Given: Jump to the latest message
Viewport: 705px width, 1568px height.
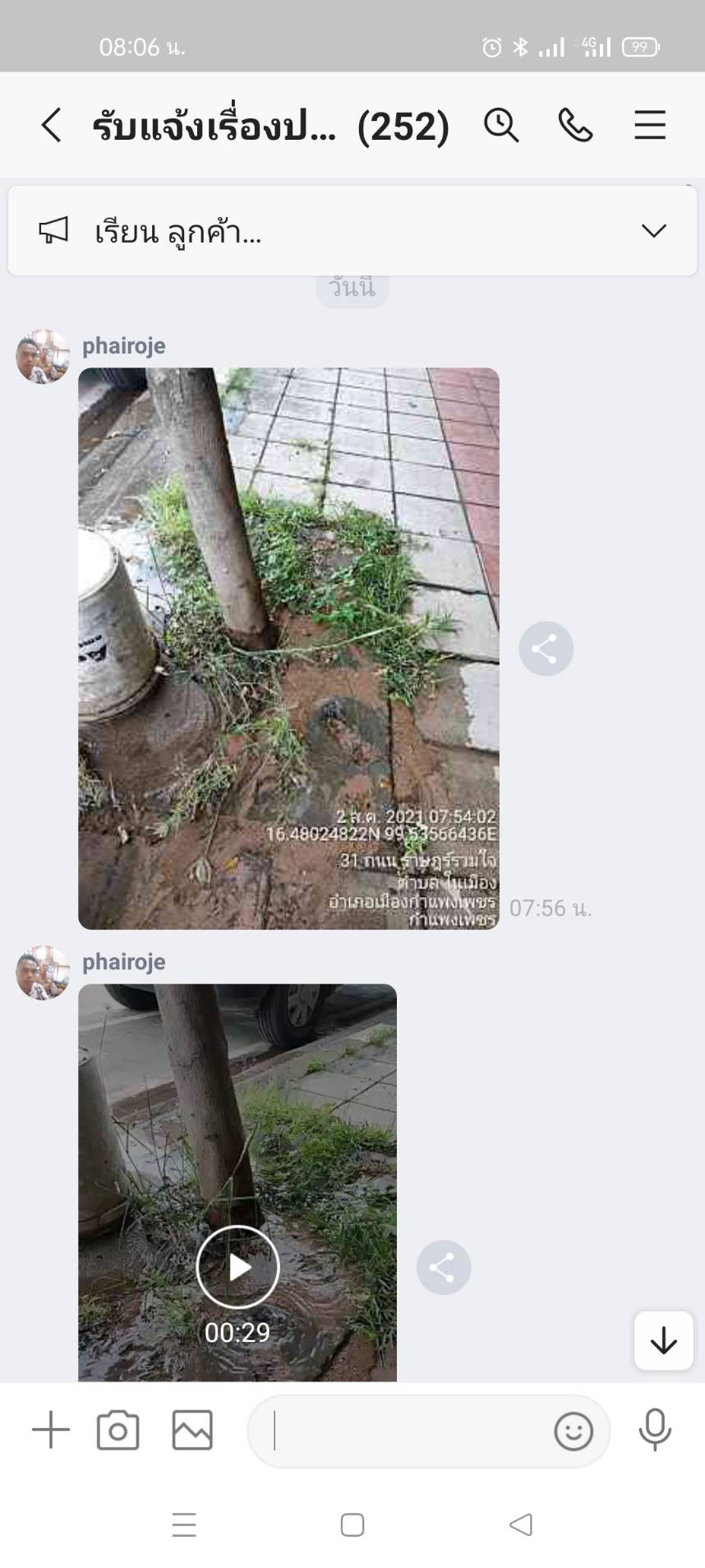Looking at the screenshot, I should [663, 1341].
